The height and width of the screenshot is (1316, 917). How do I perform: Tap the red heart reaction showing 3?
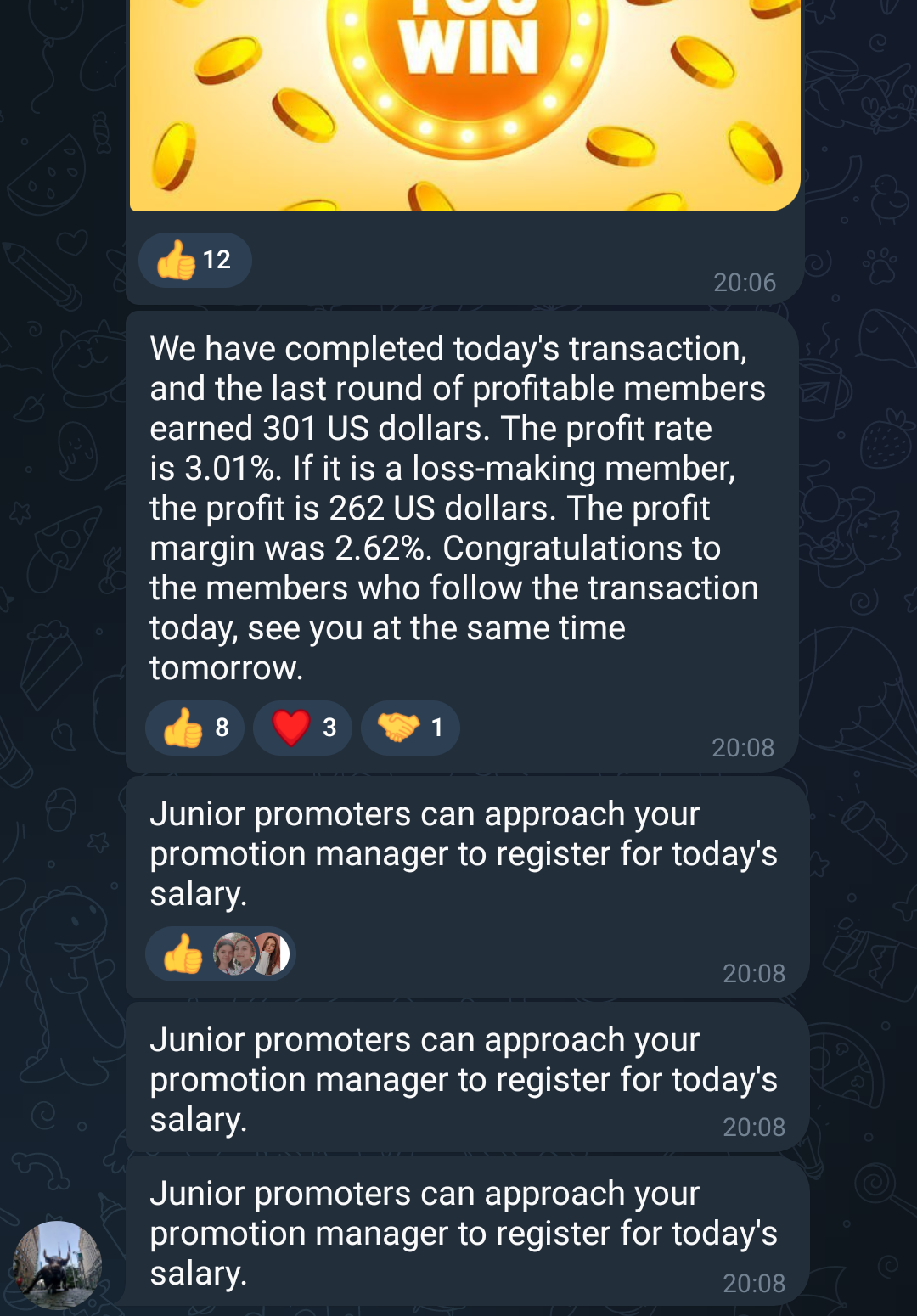(302, 728)
